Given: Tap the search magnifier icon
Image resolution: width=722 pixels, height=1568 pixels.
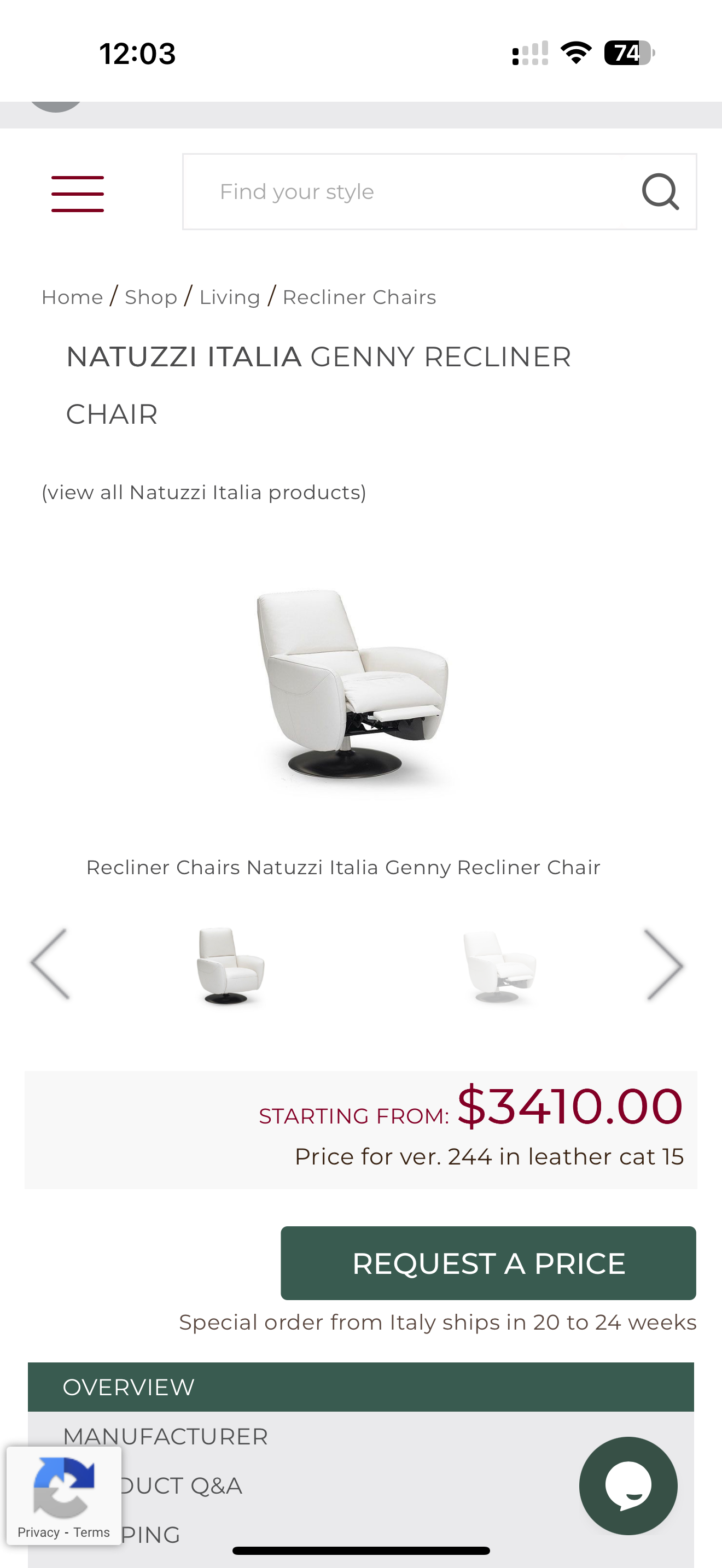Looking at the screenshot, I should point(661,192).
